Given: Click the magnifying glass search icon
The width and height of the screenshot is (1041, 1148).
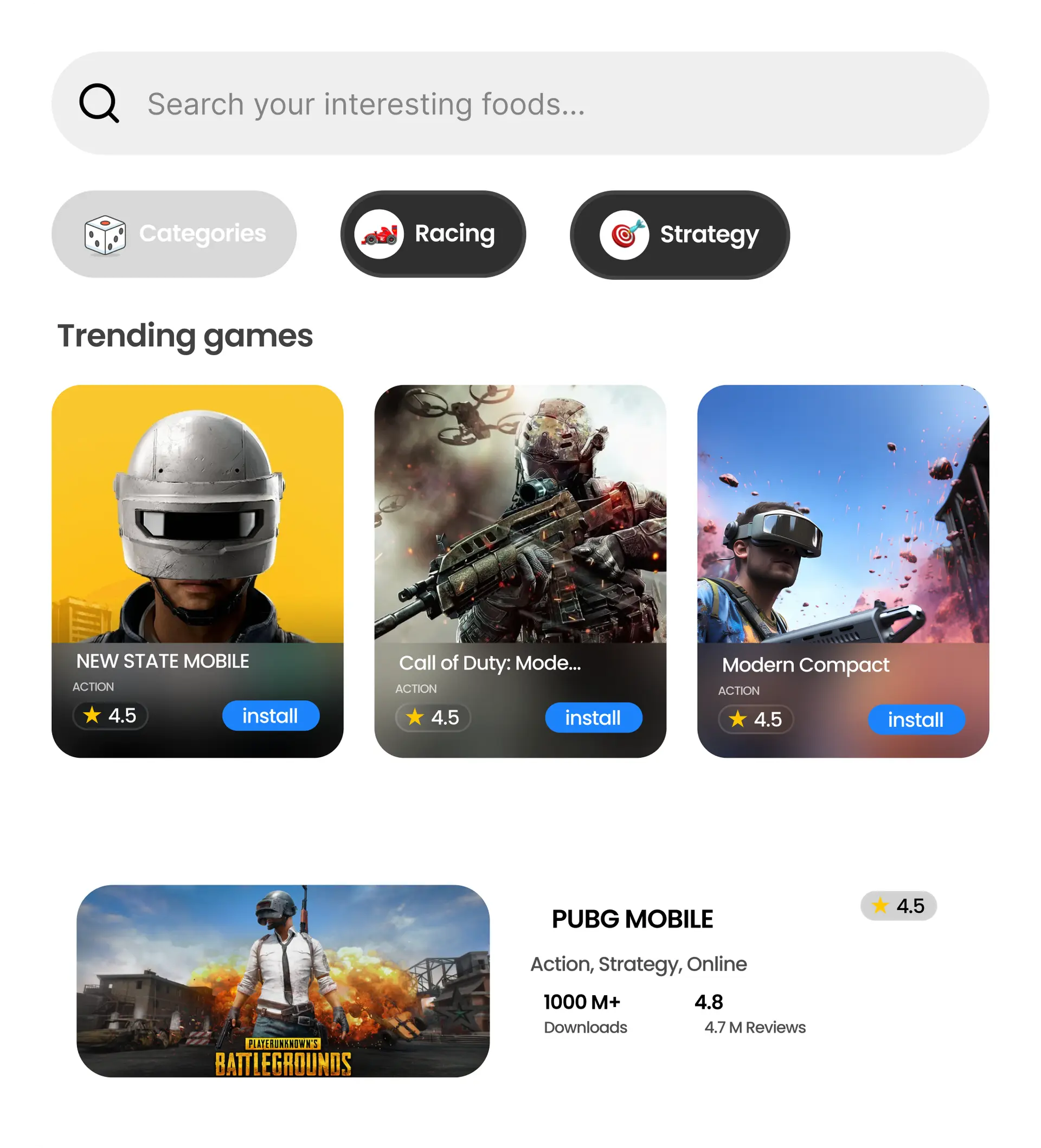Looking at the screenshot, I should pyautogui.click(x=99, y=103).
